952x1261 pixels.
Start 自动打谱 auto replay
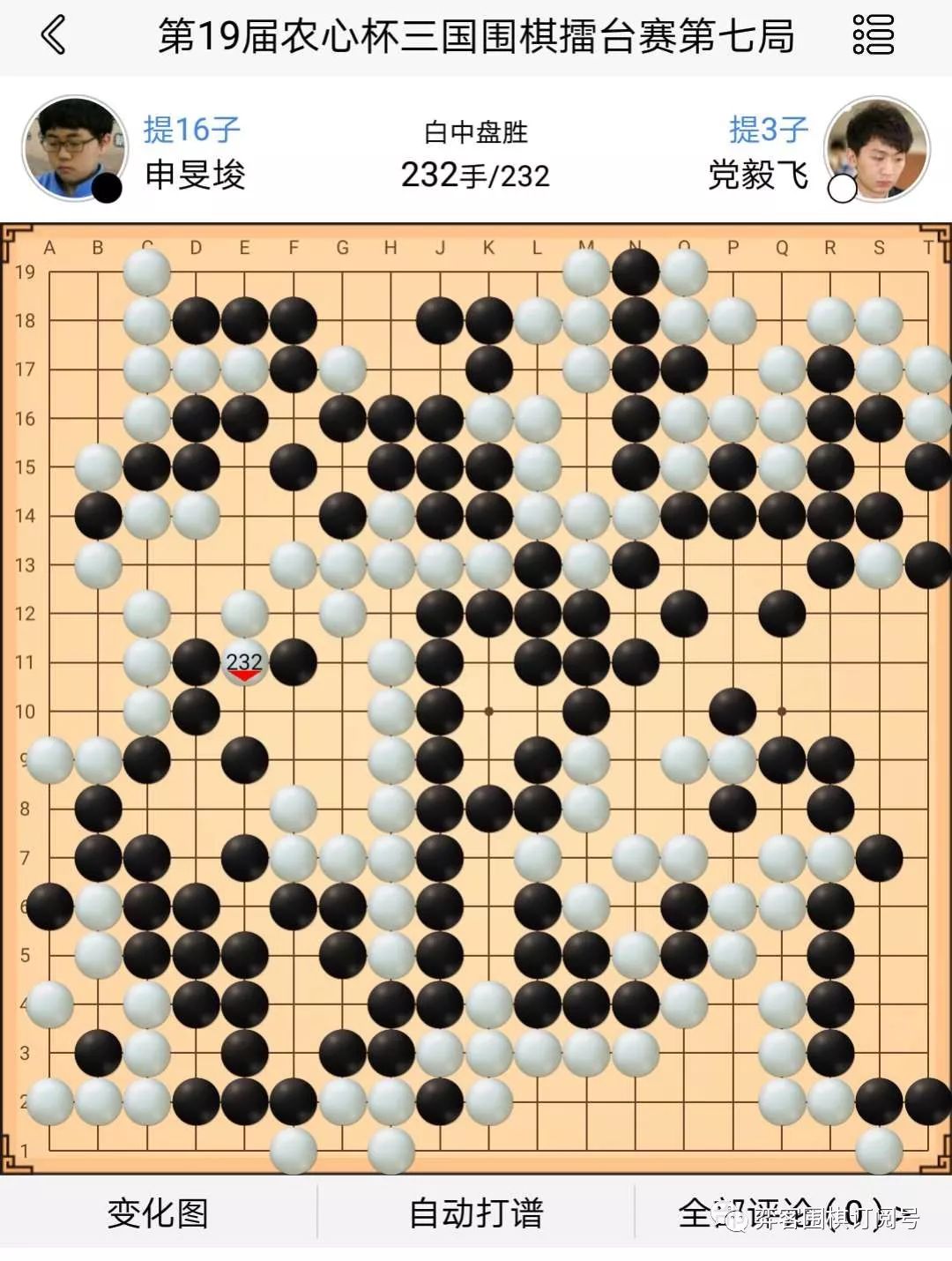pos(476,1213)
